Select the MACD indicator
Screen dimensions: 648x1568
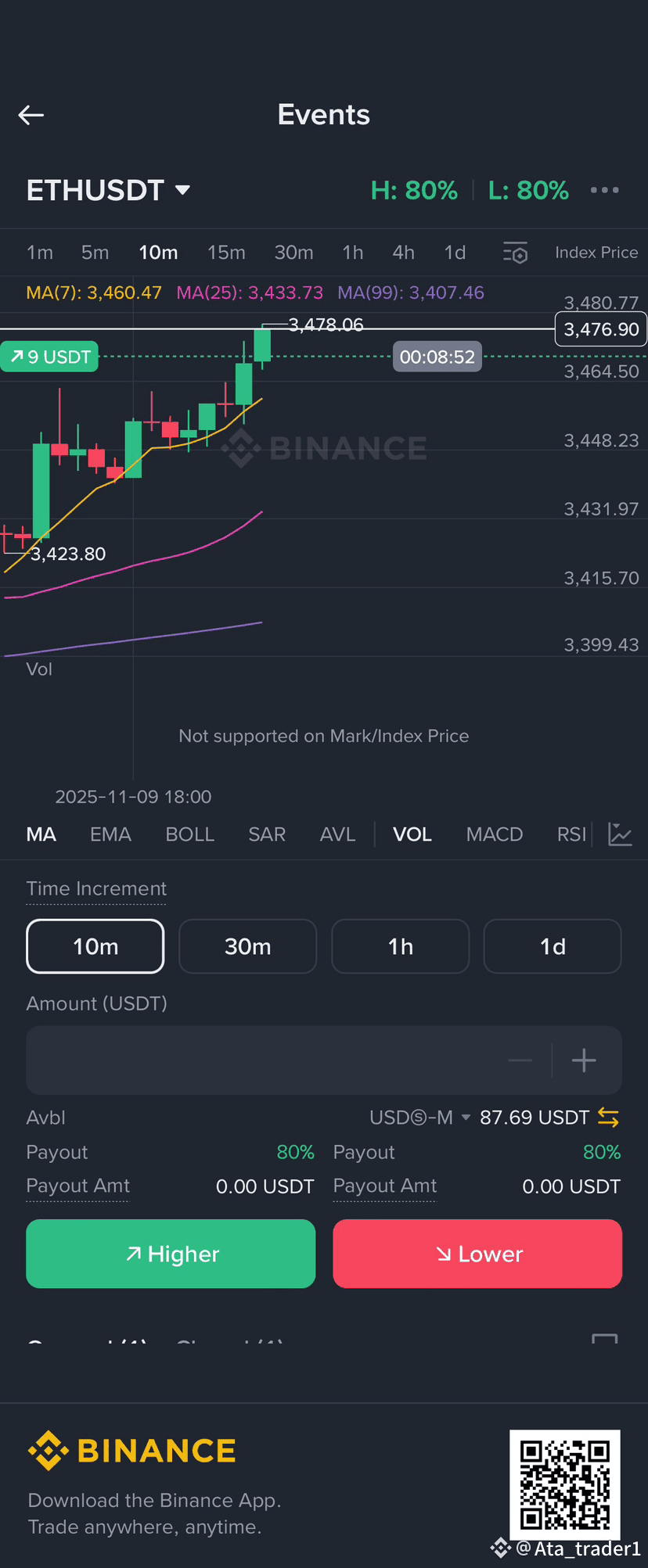(495, 834)
